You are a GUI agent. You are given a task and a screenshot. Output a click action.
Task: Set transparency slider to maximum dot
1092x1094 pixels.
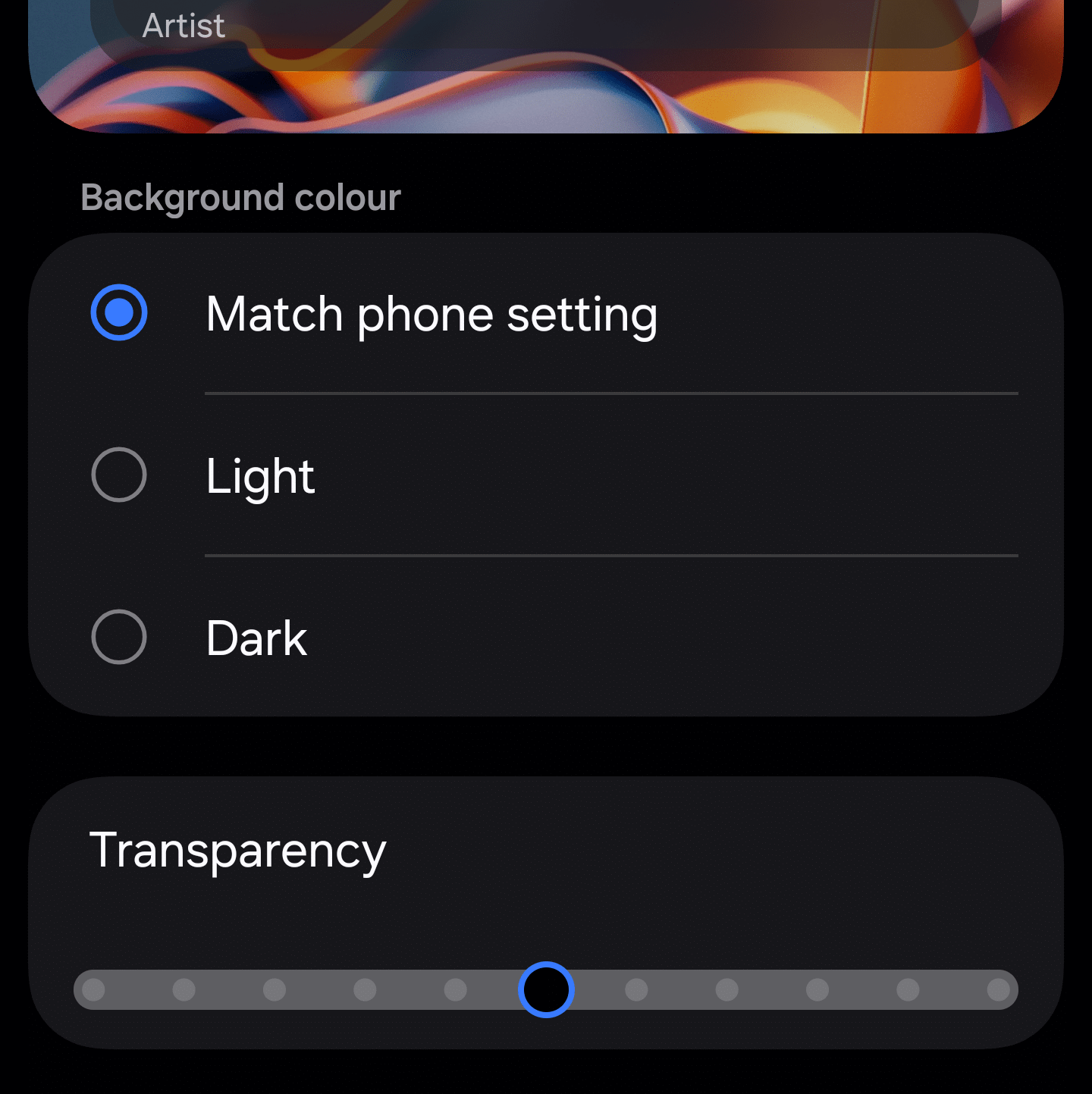998,989
